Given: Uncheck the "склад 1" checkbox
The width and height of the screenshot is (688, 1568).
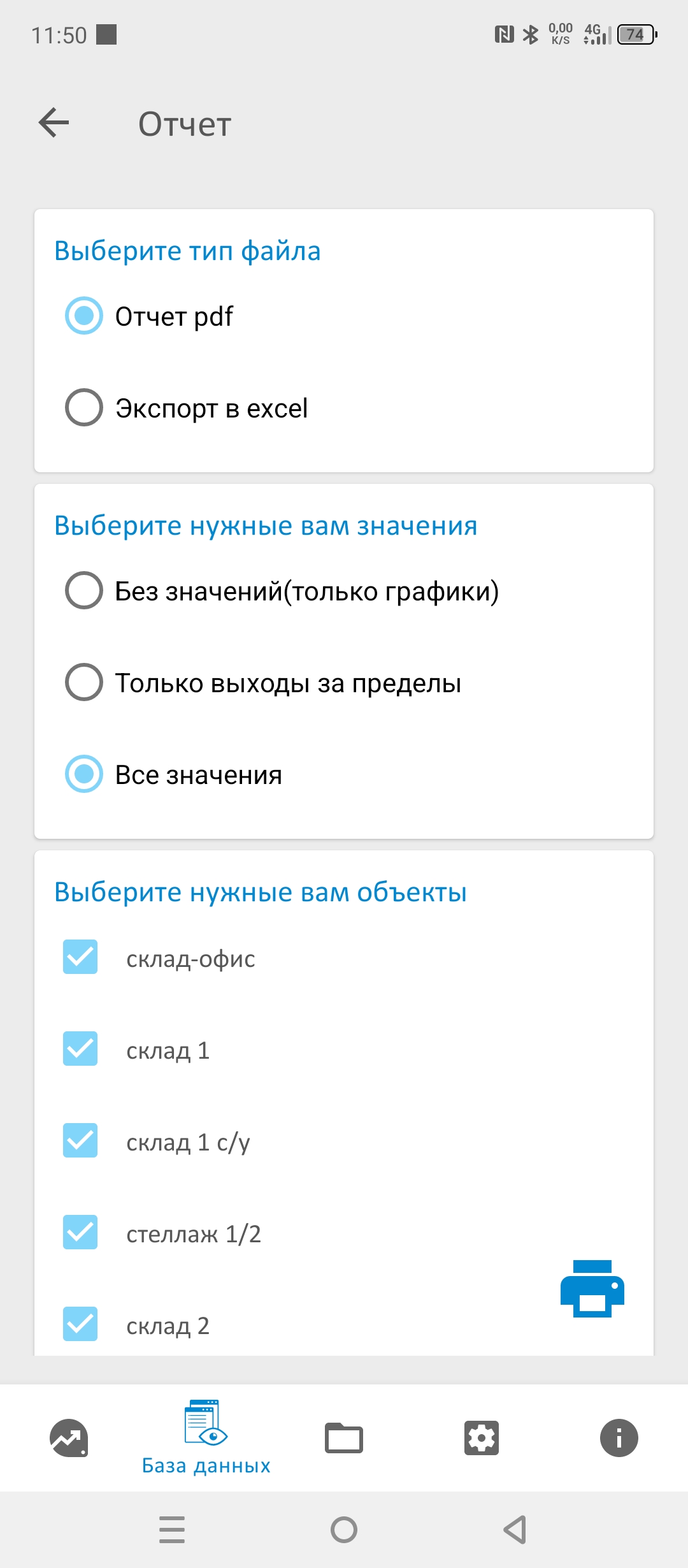Looking at the screenshot, I should pyautogui.click(x=80, y=1049).
